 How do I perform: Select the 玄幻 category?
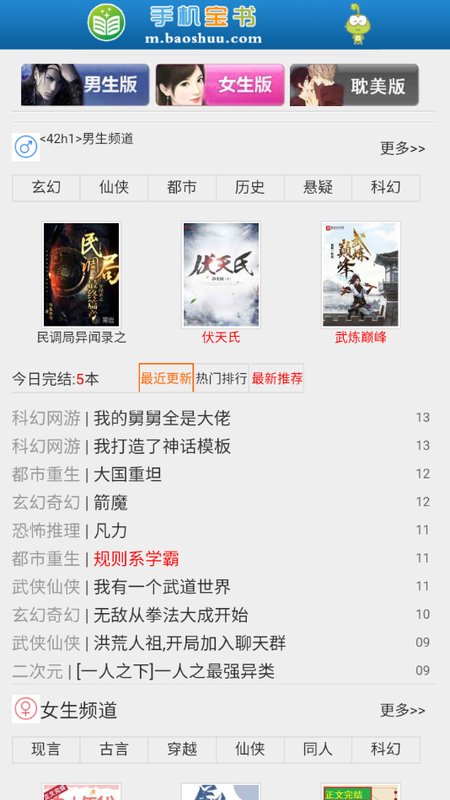tap(46, 188)
